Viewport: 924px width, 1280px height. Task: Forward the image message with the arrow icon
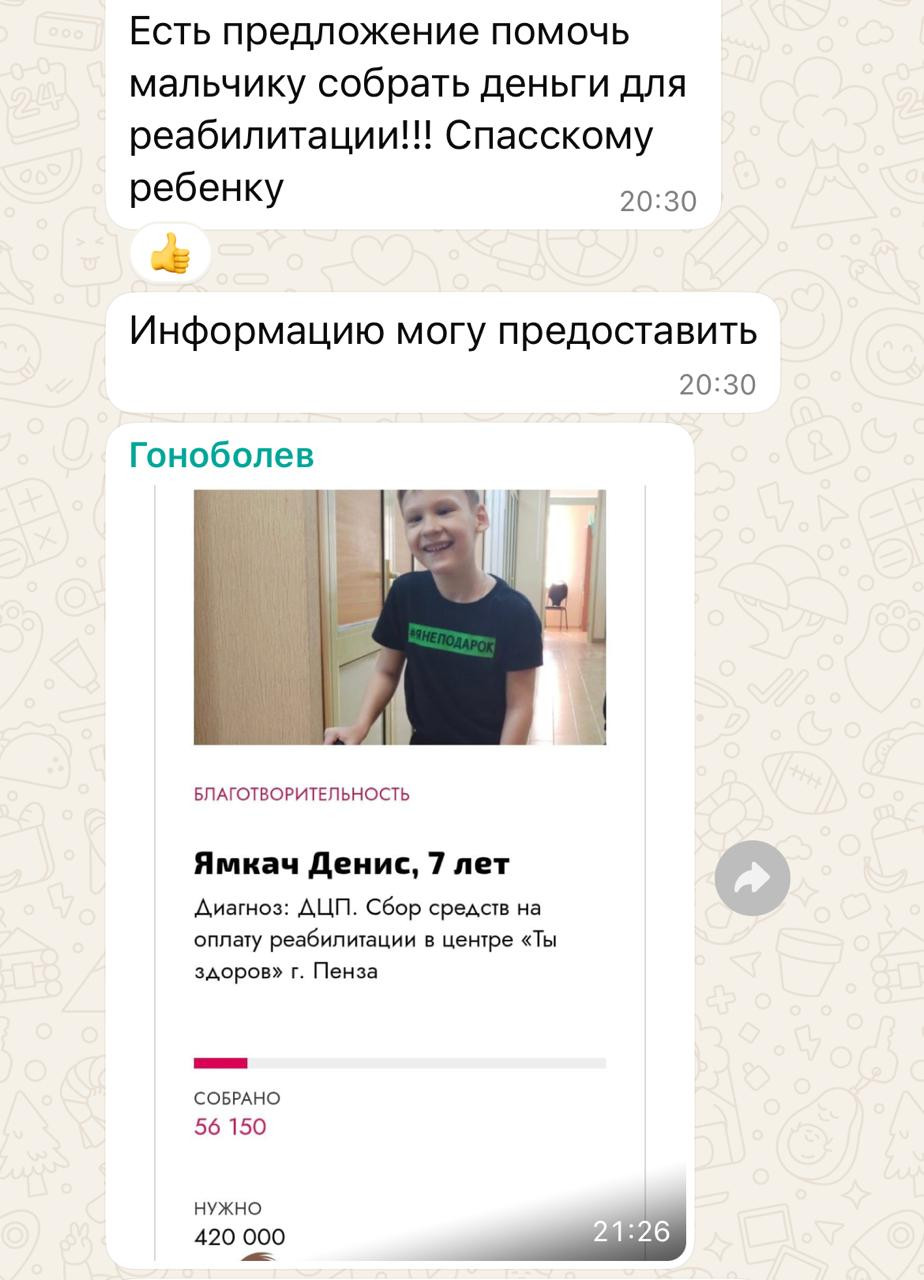pyautogui.click(x=752, y=878)
